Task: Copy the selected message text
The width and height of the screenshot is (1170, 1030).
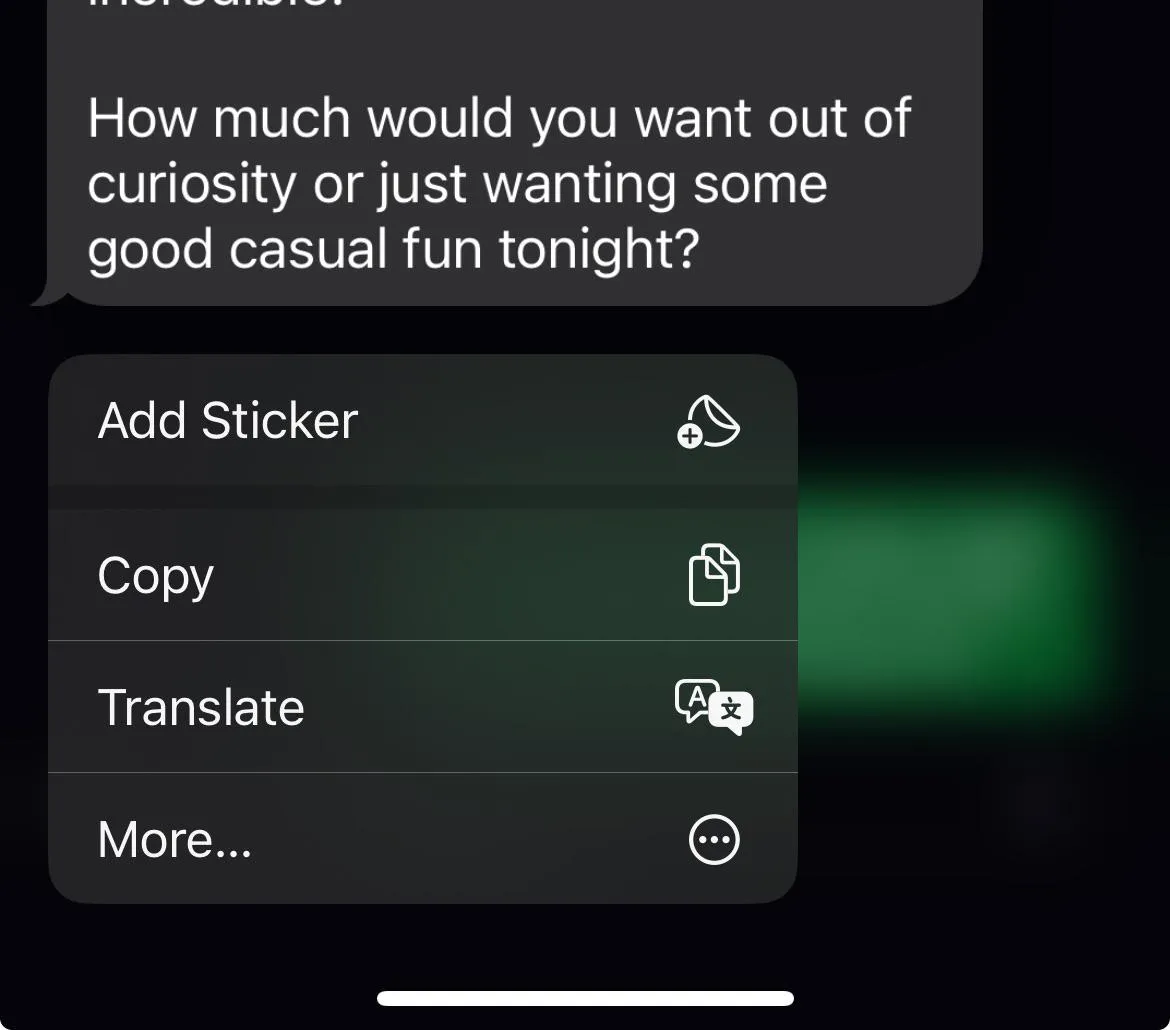Action: (x=422, y=576)
